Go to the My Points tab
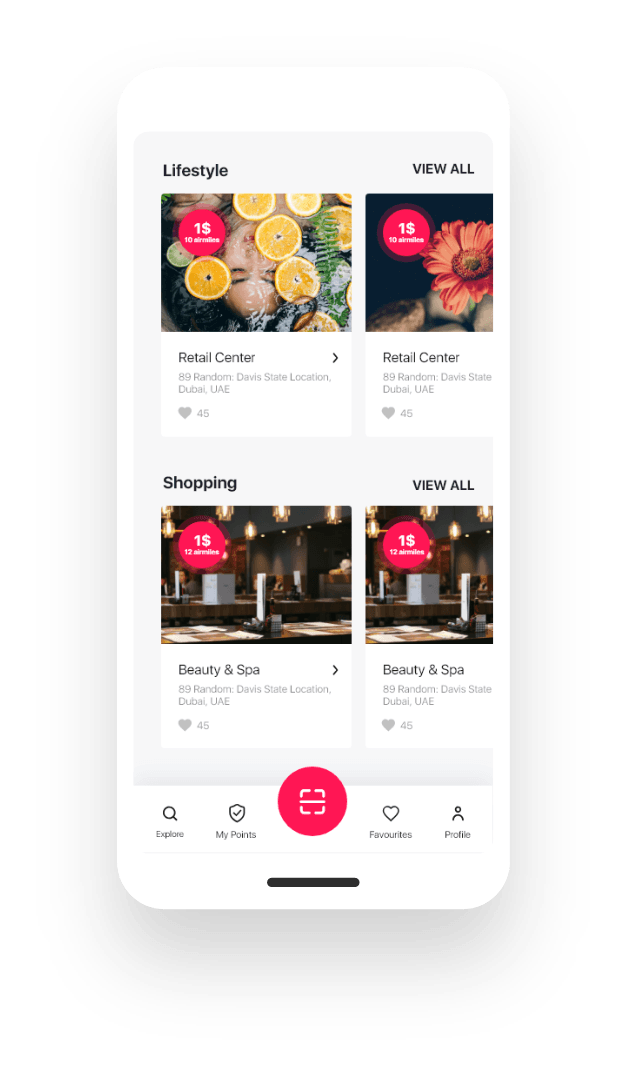The image size is (627, 1077). 236,822
